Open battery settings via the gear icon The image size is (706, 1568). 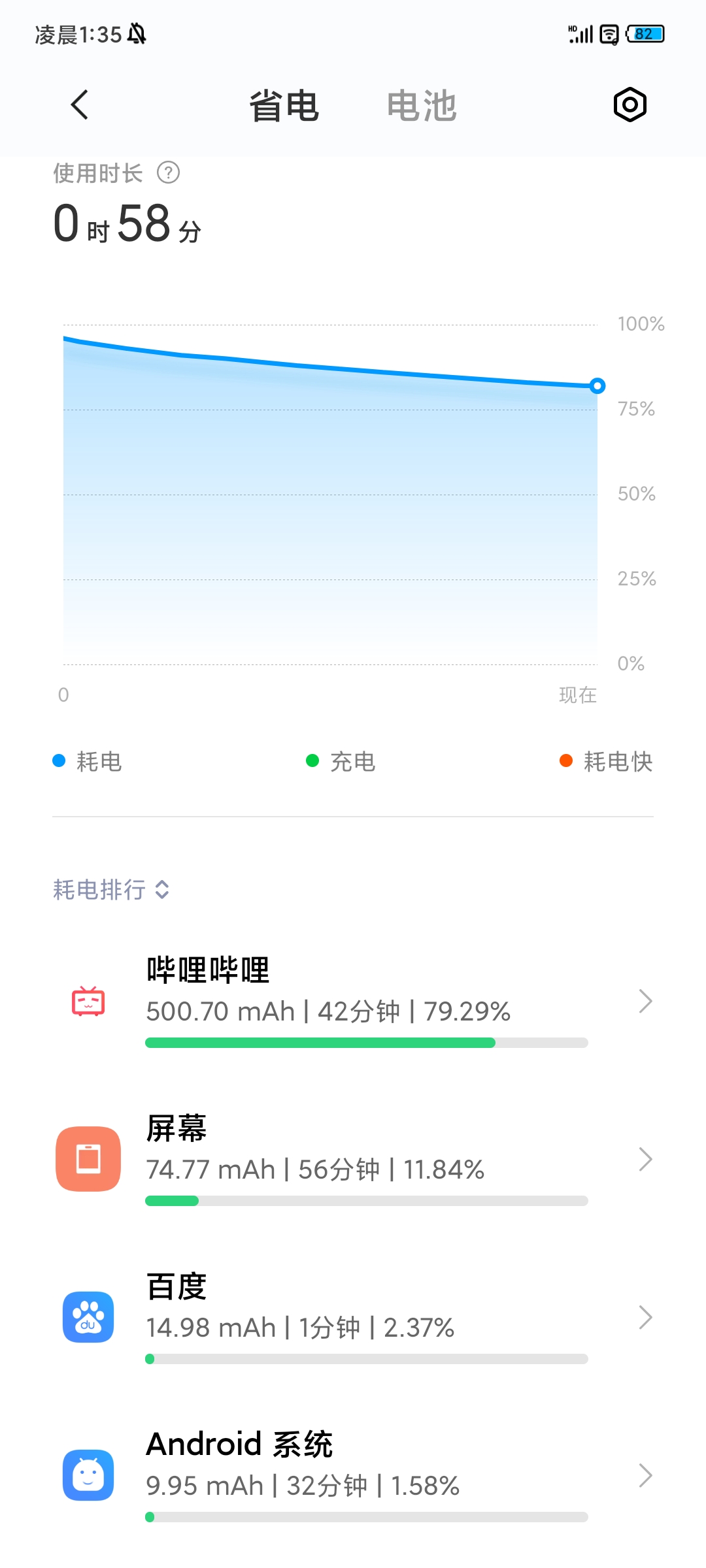630,105
